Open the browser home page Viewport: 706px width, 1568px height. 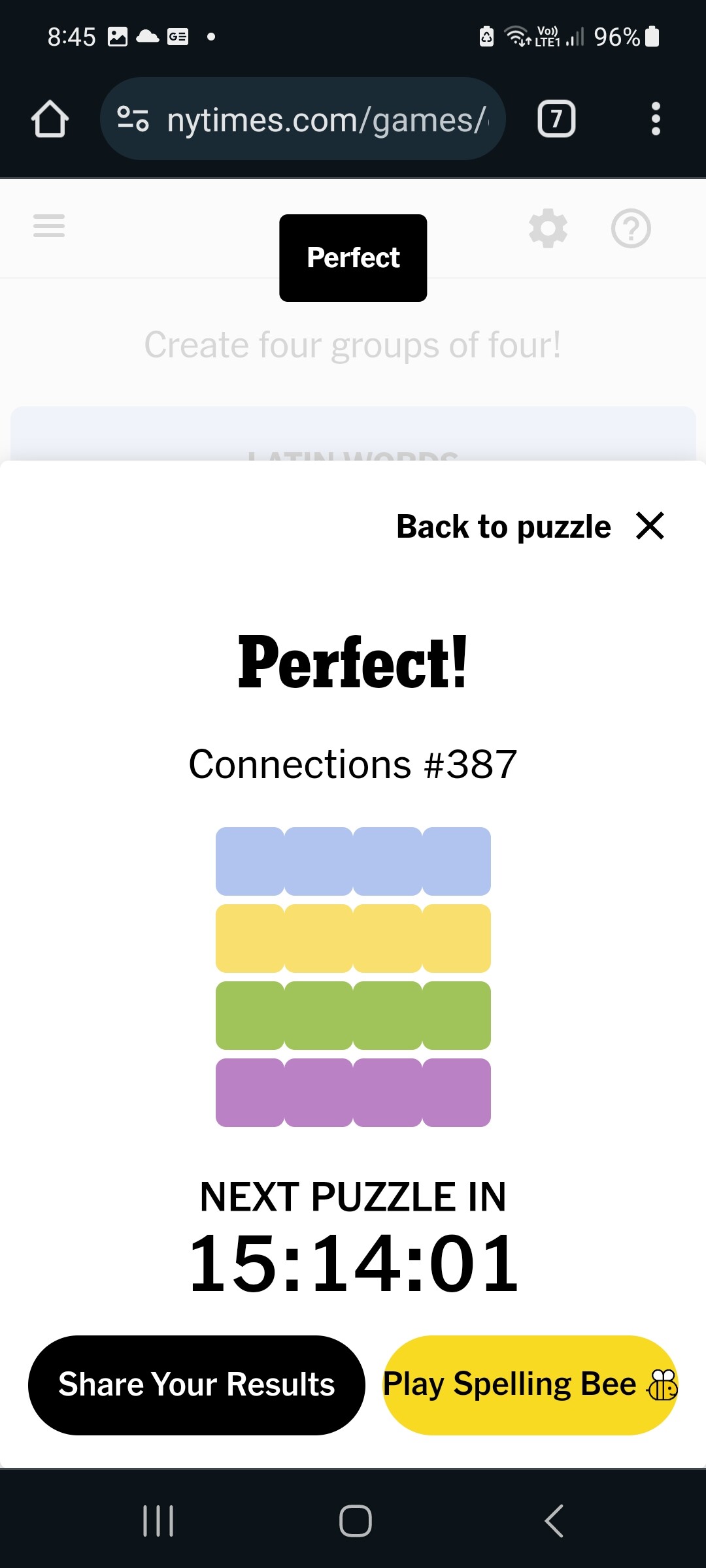click(x=50, y=119)
